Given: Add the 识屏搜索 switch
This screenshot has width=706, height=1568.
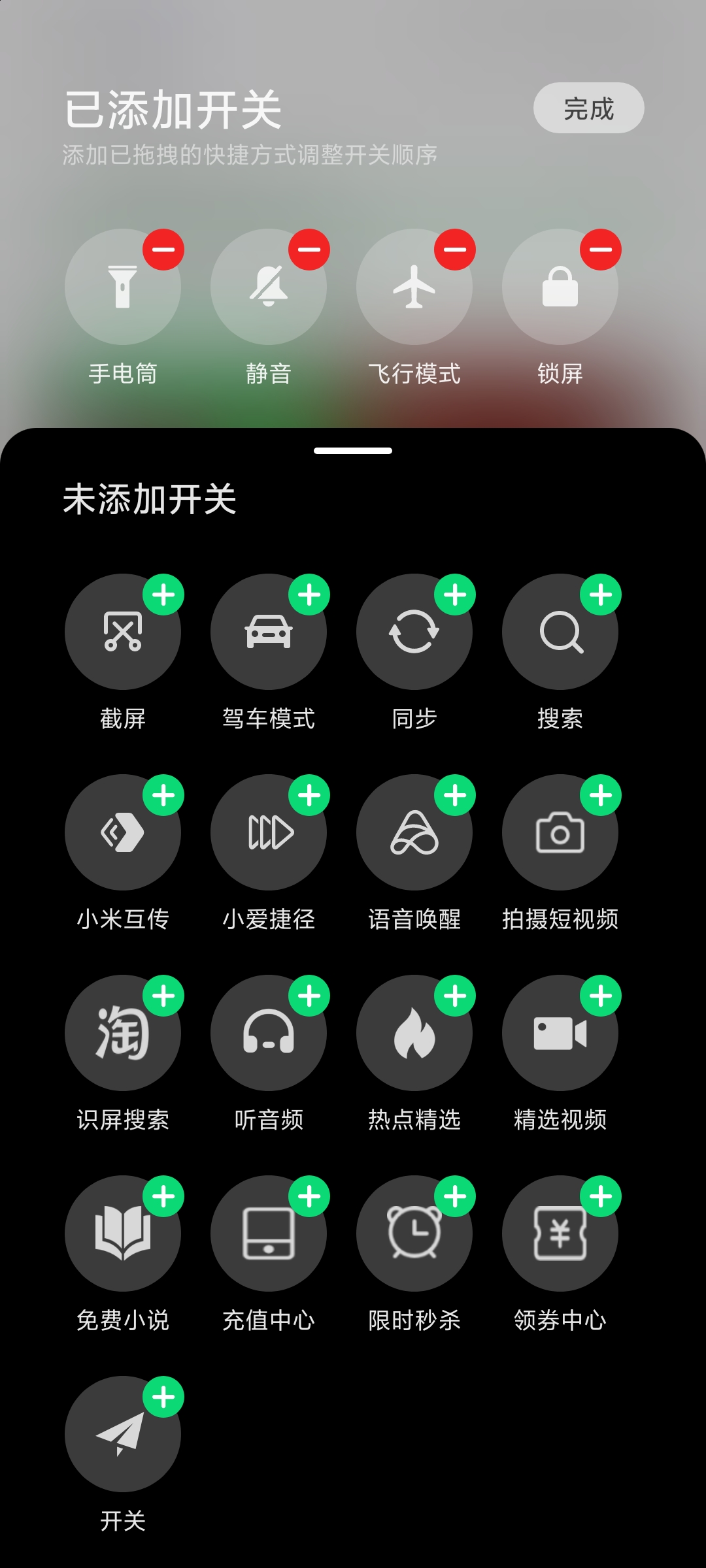Looking at the screenshot, I should click(163, 996).
